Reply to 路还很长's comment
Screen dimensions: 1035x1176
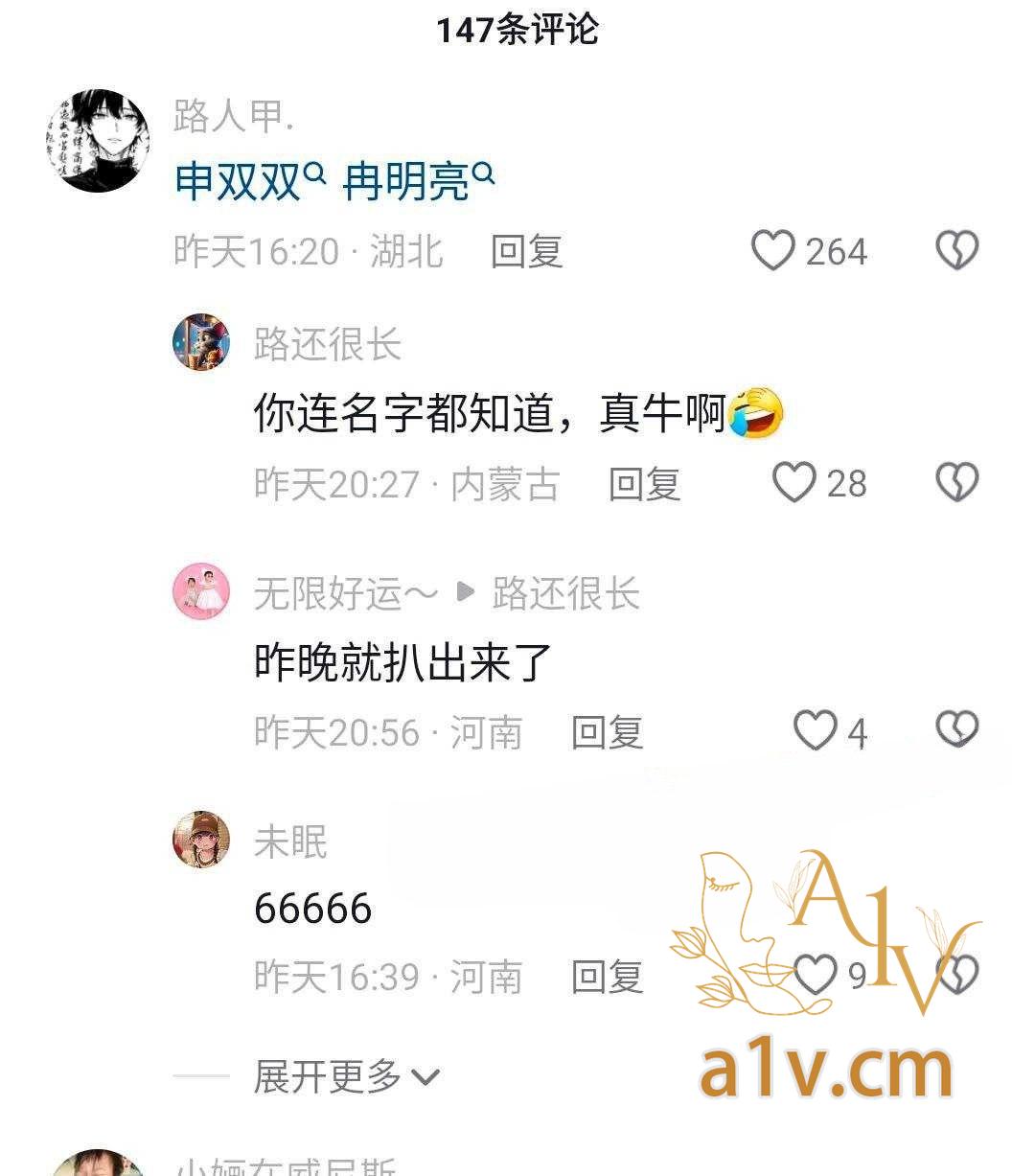pos(644,484)
